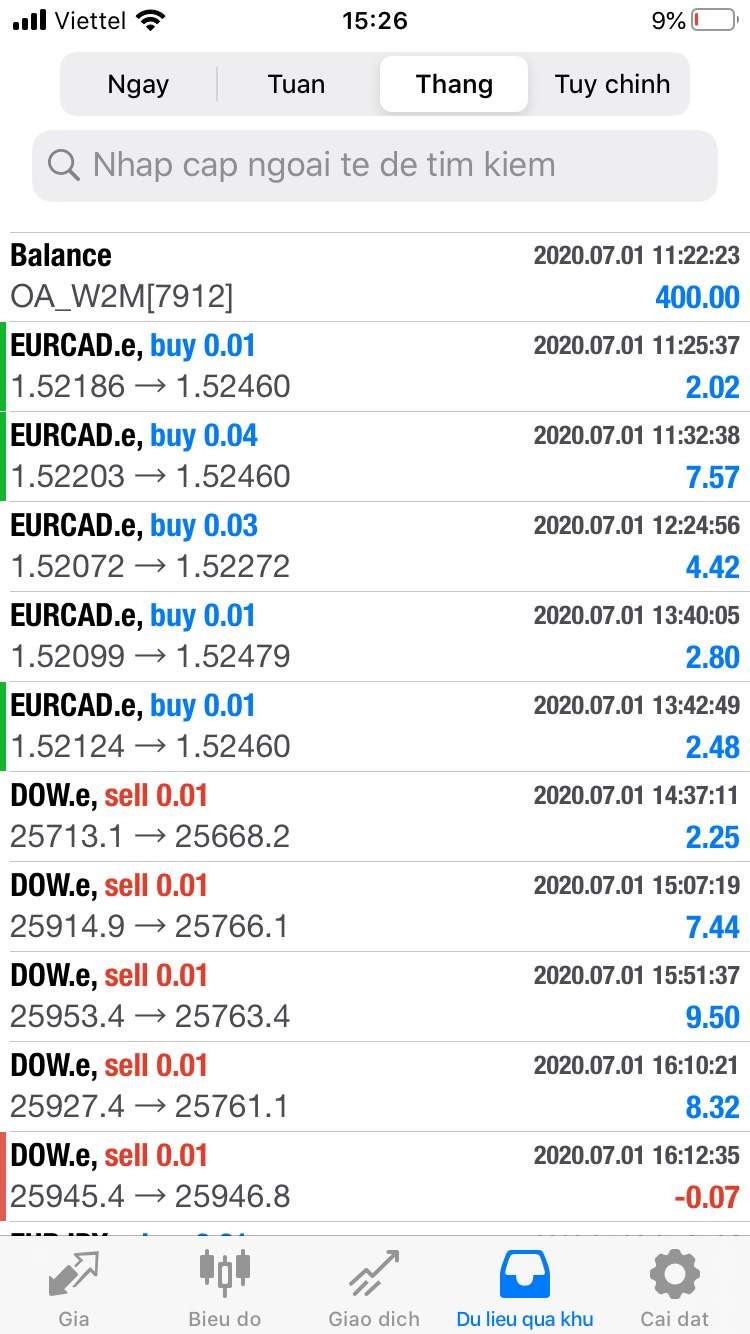
Task: Tap the currency pair search field
Action: point(375,165)
